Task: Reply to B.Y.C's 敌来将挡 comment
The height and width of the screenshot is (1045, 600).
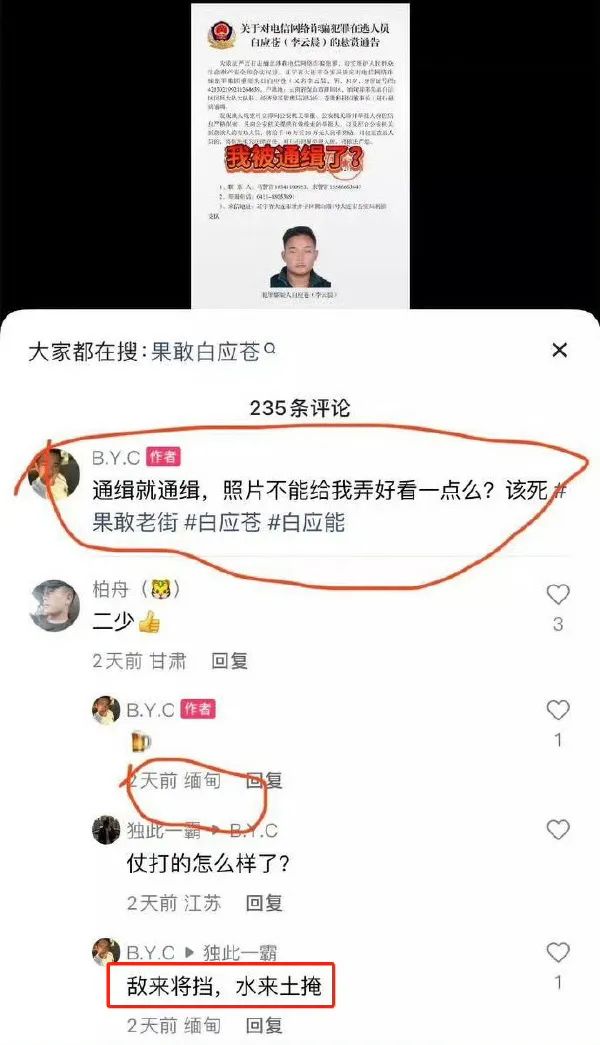Action: click(x=264, y=1025)
